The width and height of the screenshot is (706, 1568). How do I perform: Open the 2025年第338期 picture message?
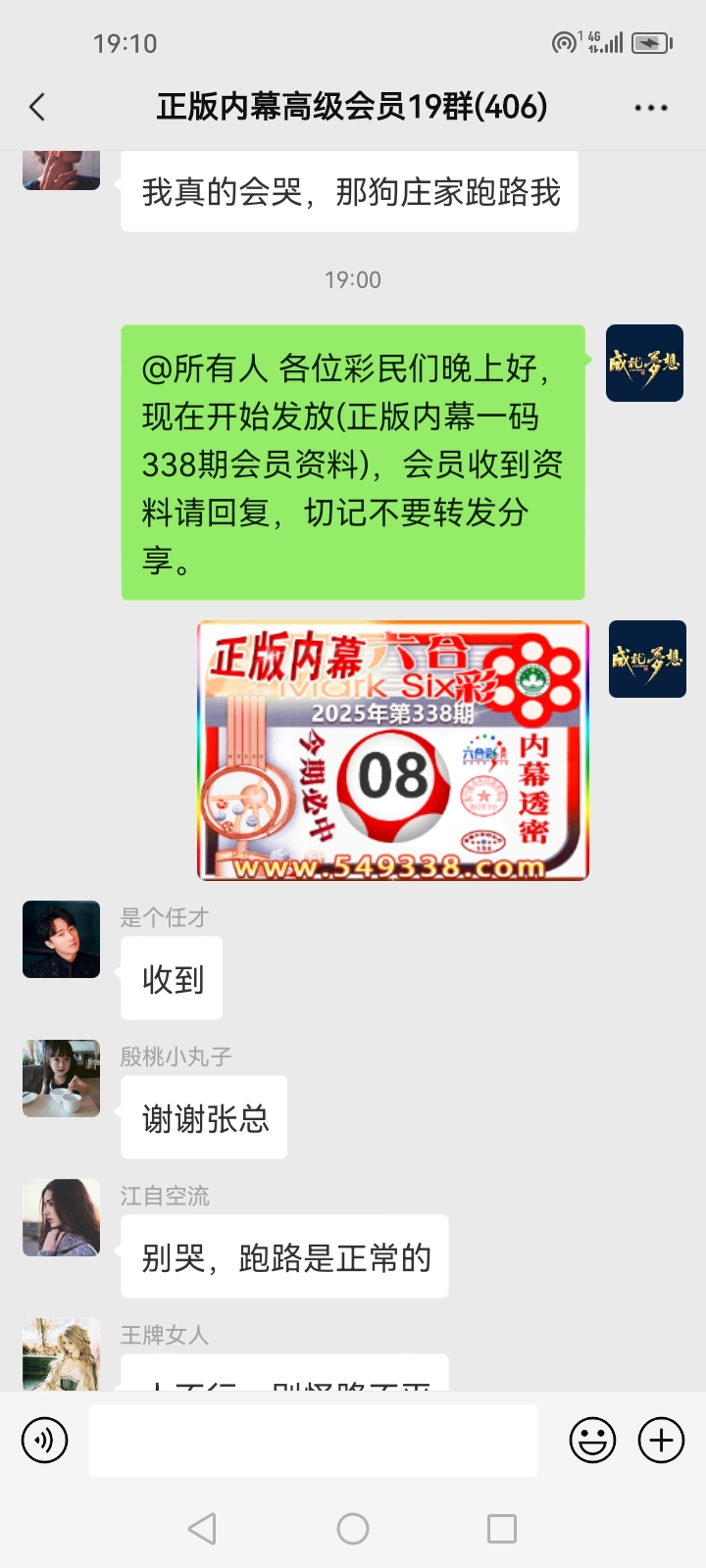[393, 751]
